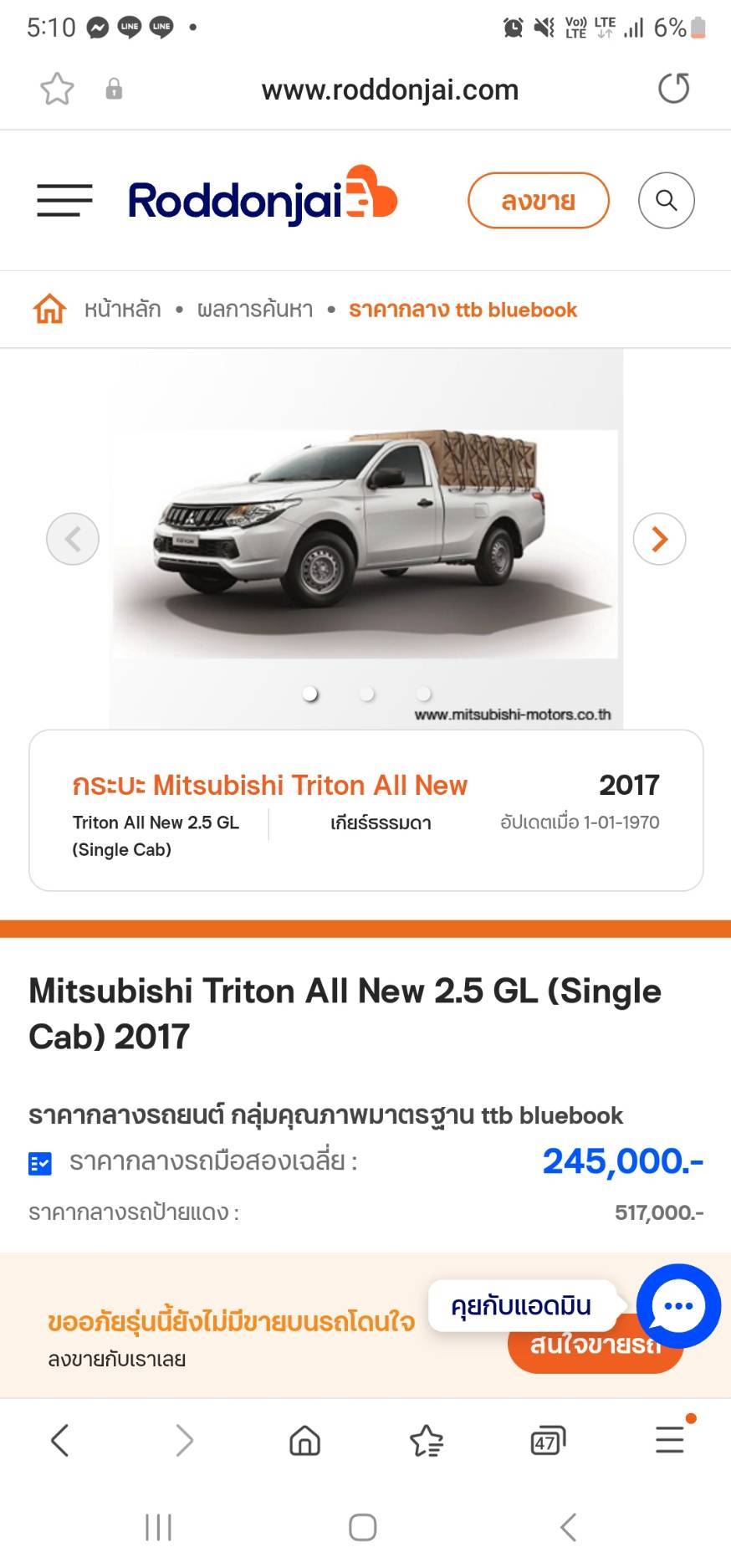
Task: Show the next car photo
Action: (x=659, y=539)
